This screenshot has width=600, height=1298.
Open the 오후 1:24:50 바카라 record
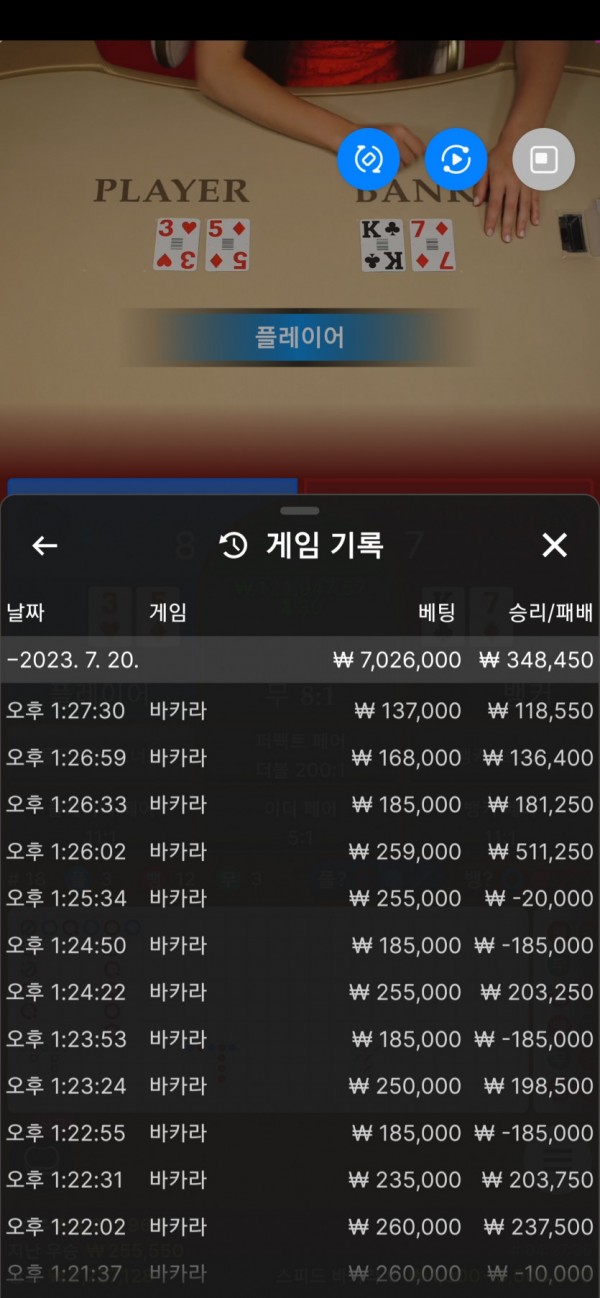click(x=300, y=945)
